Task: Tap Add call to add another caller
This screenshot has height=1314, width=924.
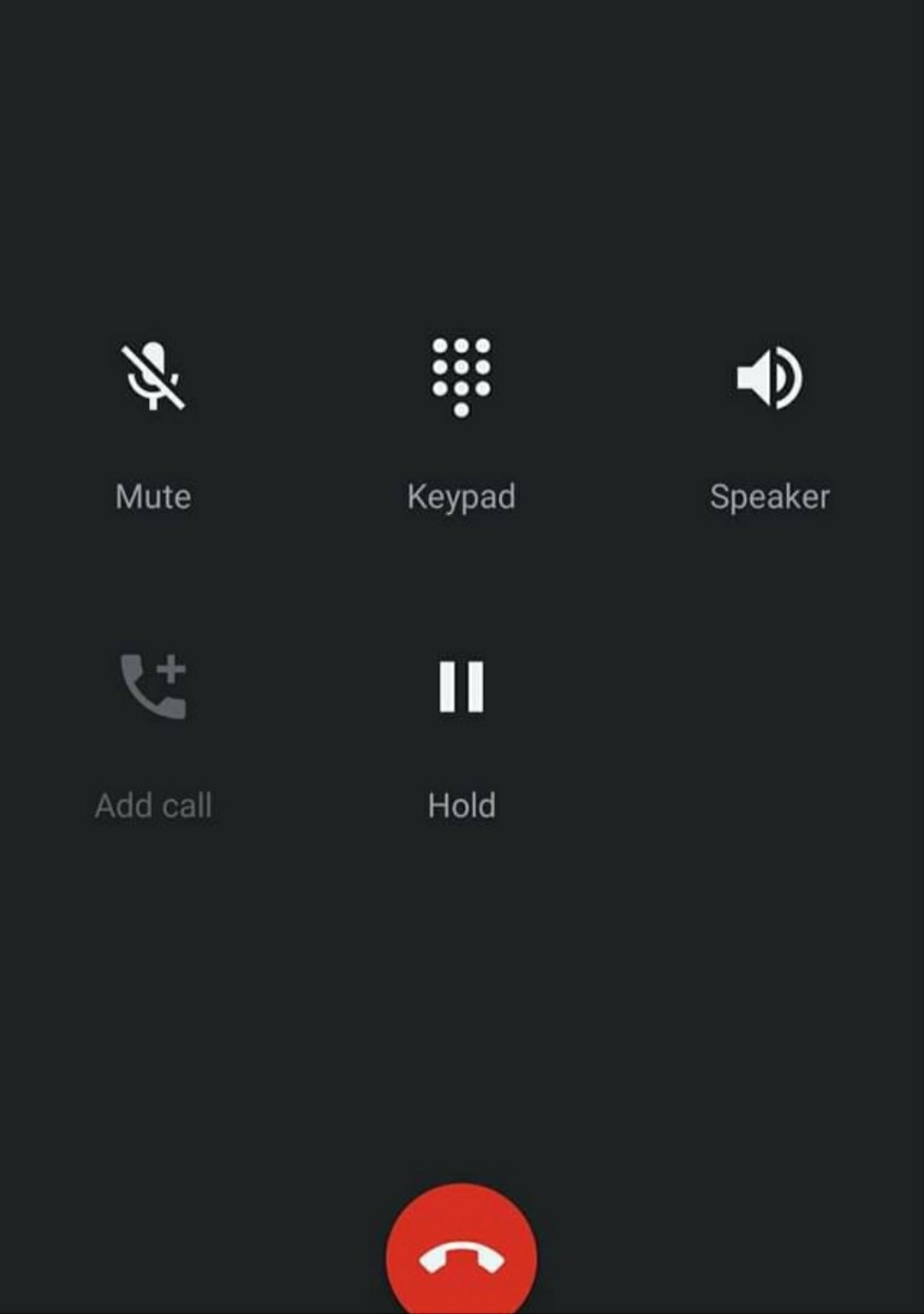Action: point(152,687)
